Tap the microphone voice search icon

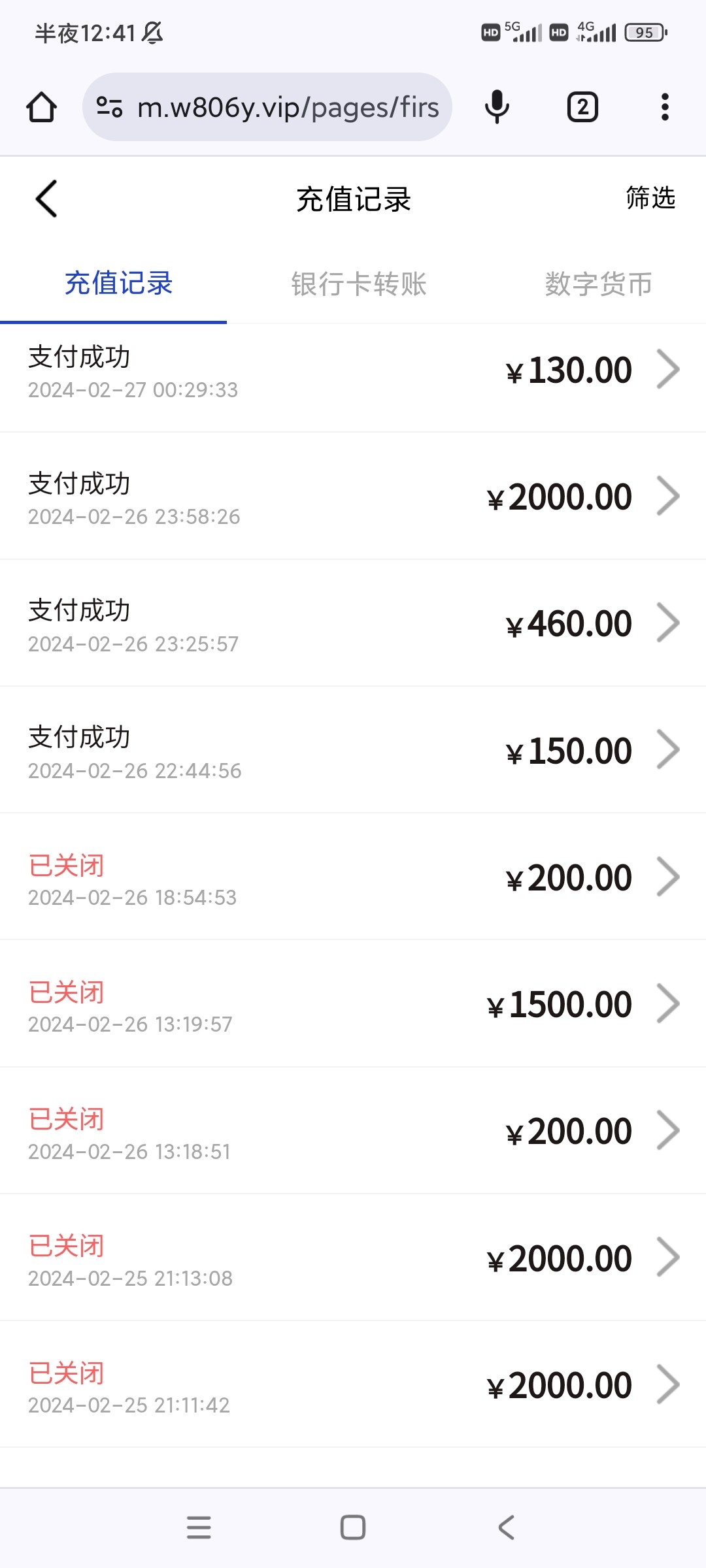(497, 107)
